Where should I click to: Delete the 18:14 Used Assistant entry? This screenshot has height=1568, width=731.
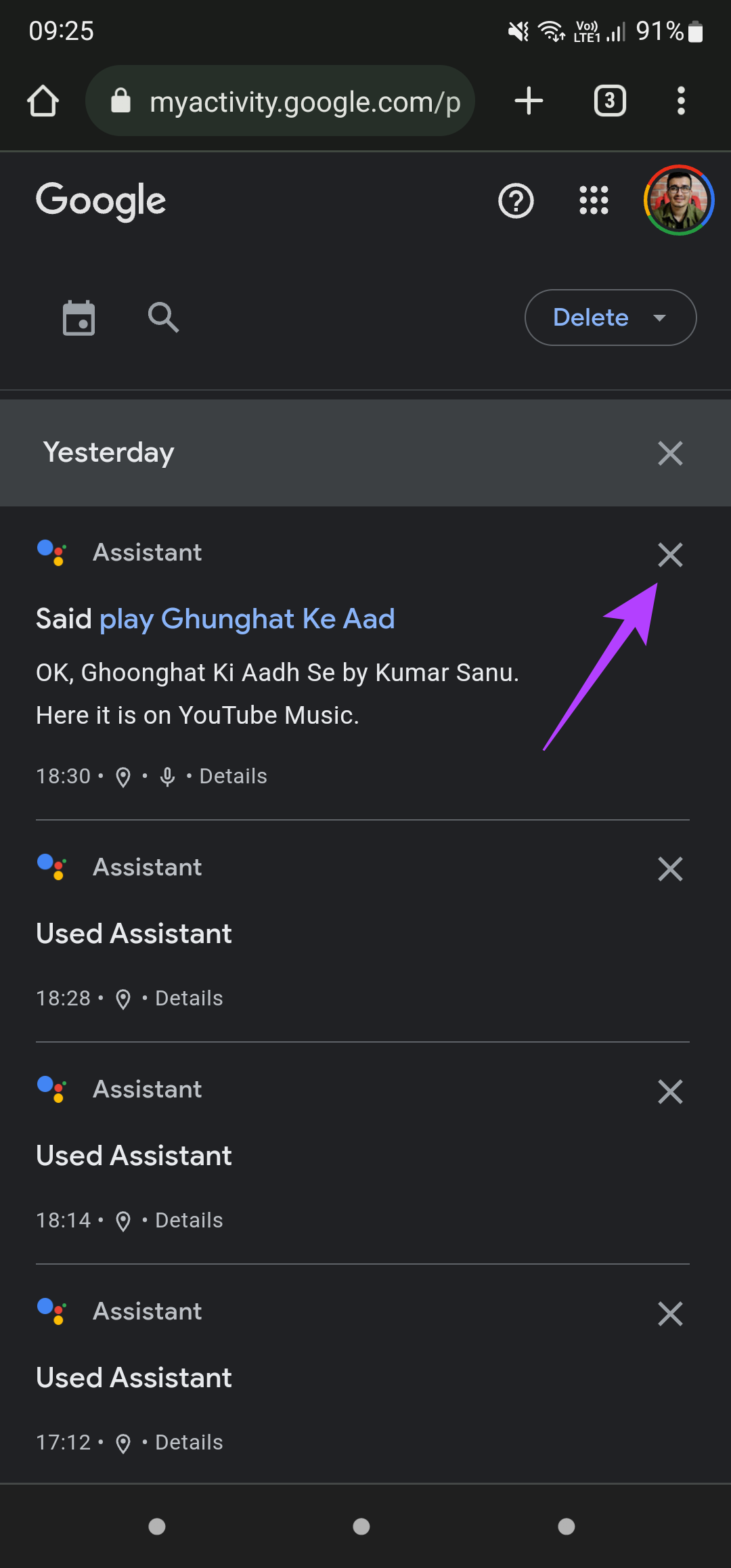coord(670,1091)
